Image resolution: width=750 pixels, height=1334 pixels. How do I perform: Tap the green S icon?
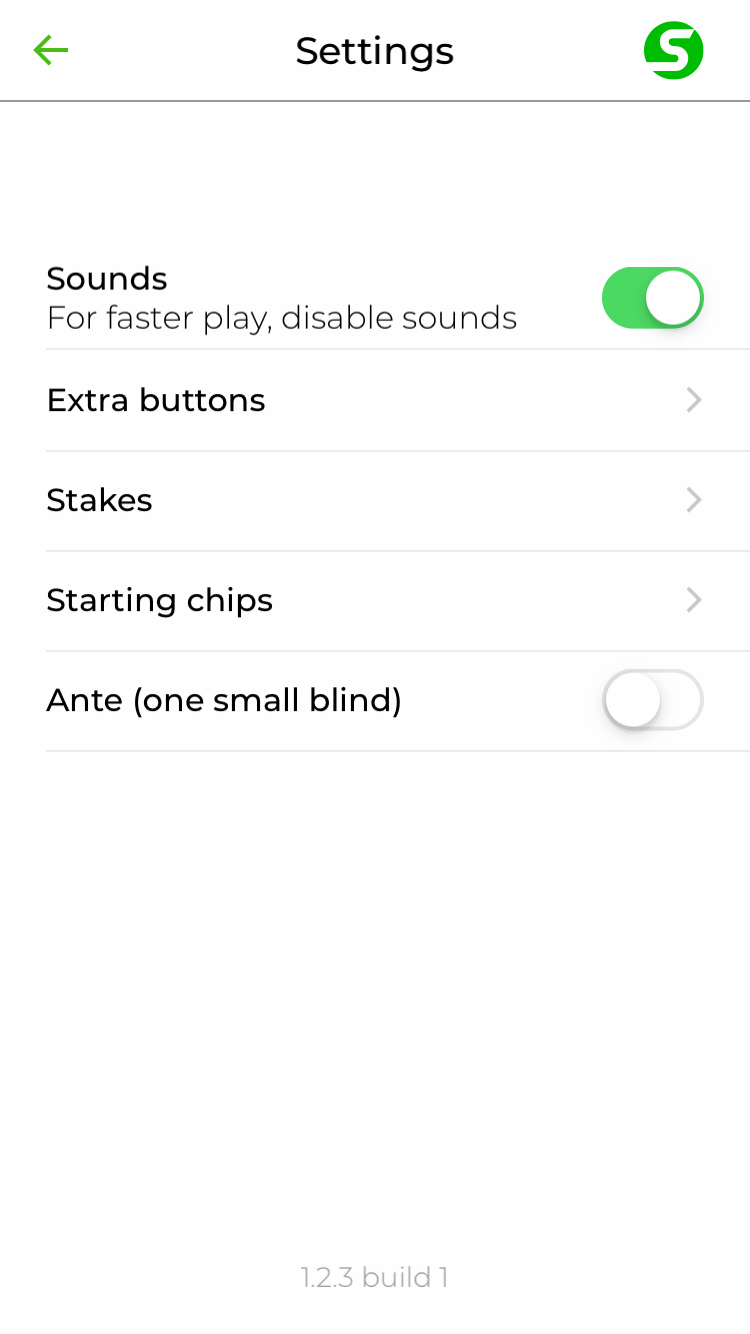674,51
